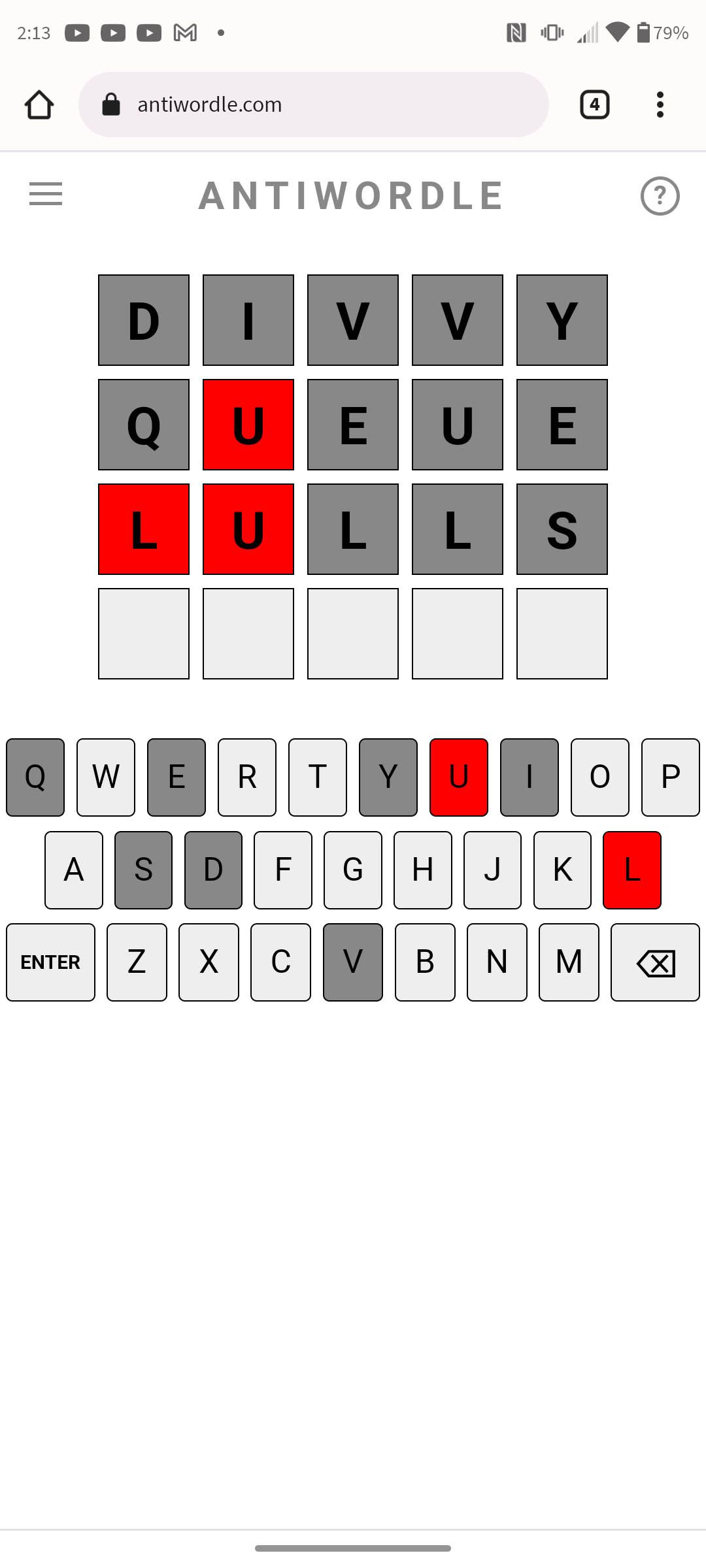The image size is (706, 1568).
Task: Hit the letter Z key
Action: (x=137, y=962)
